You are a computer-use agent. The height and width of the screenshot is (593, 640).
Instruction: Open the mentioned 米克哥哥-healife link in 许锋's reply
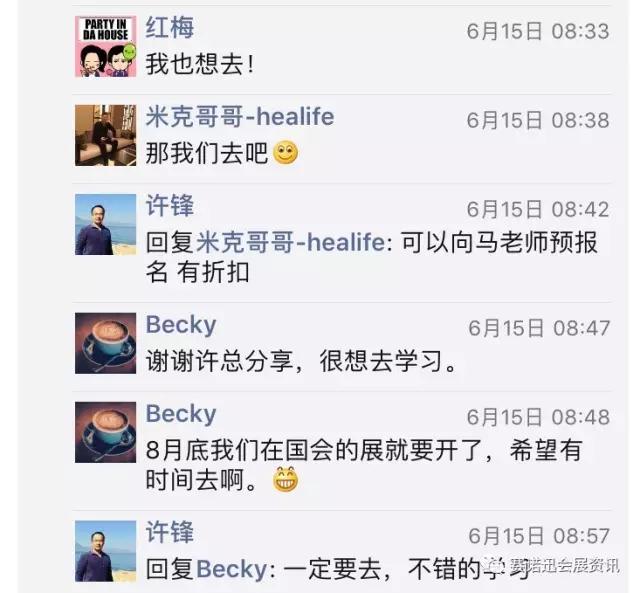coord(290,243)
